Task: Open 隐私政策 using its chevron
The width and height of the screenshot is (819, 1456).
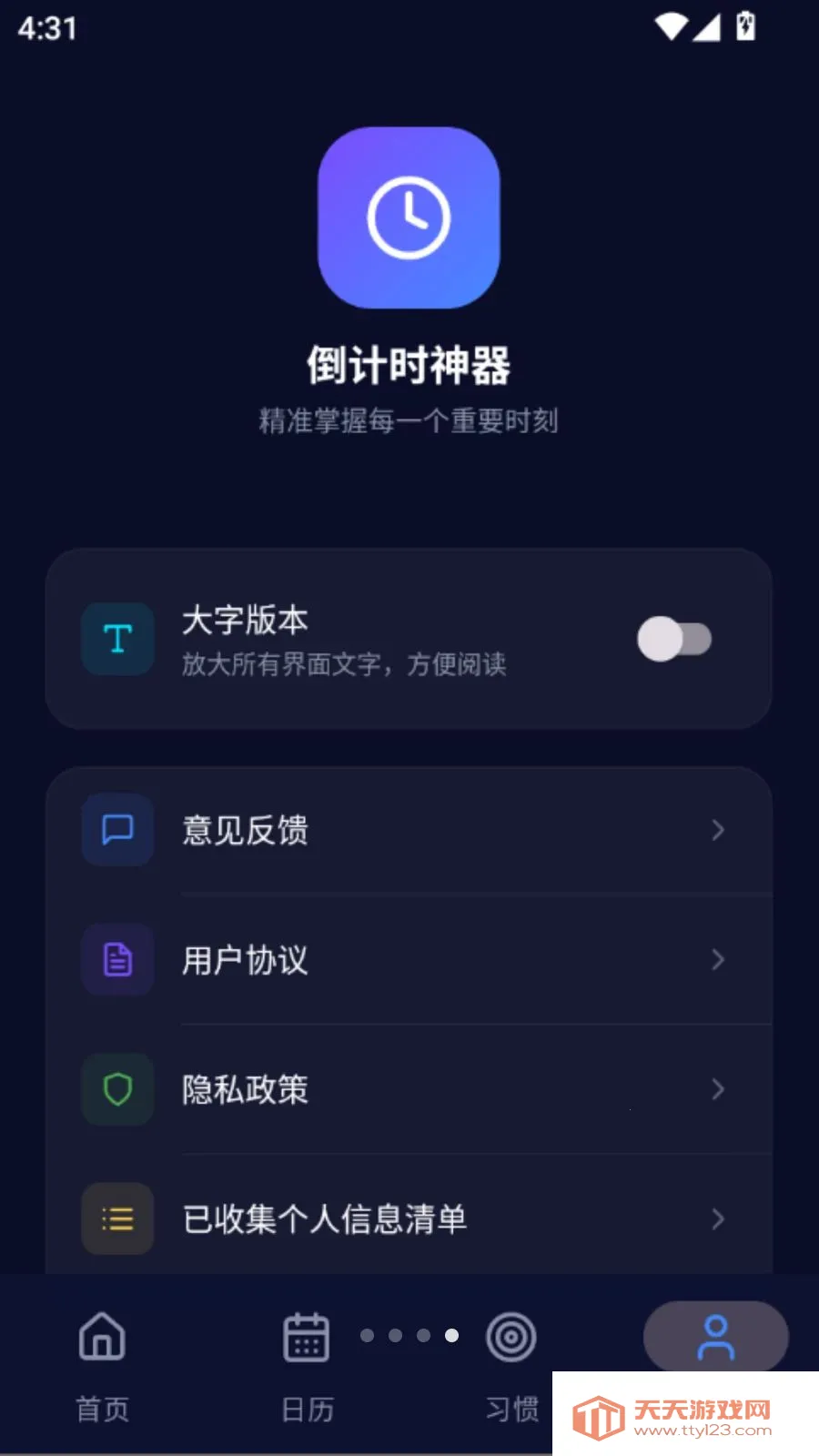Action: [718, 1089]
